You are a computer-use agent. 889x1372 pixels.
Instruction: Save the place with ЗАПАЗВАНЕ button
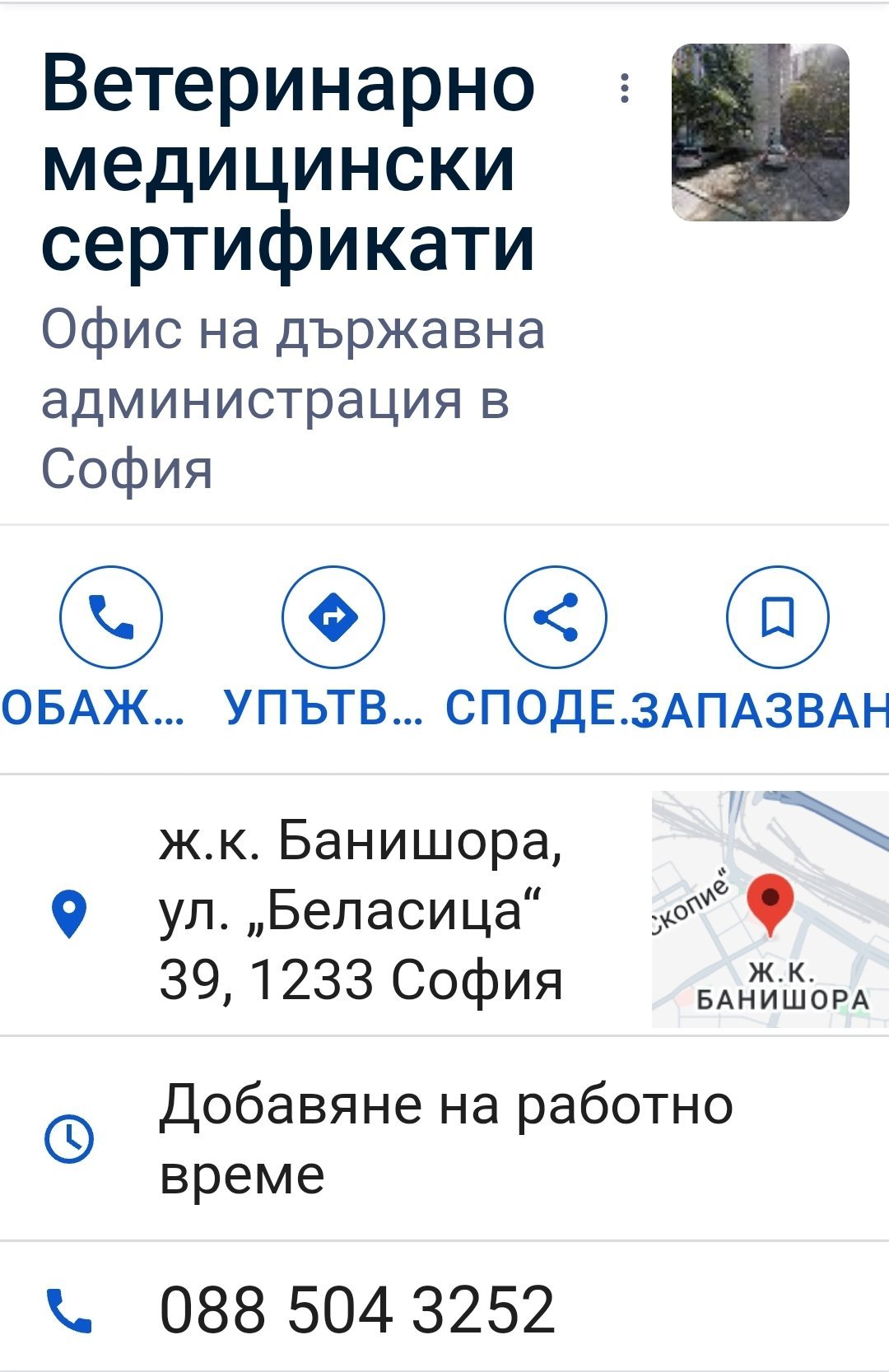pyautogui.click(x=777, y=616)
